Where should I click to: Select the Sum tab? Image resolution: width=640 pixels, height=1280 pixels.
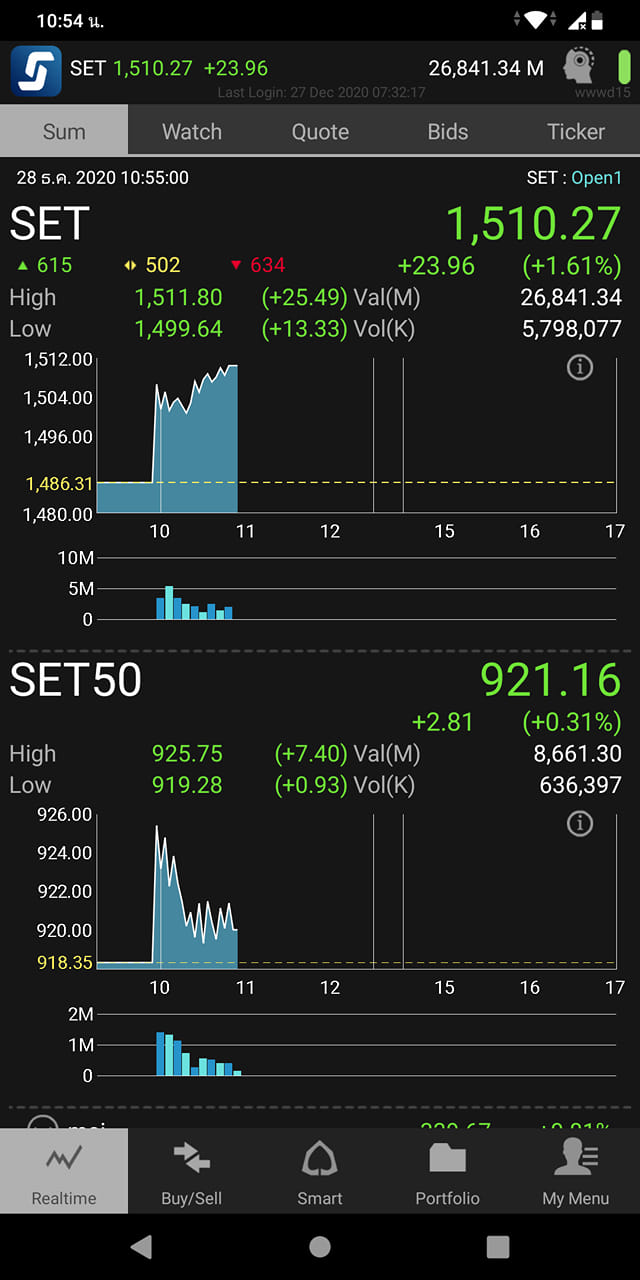(x=64, y=131)
